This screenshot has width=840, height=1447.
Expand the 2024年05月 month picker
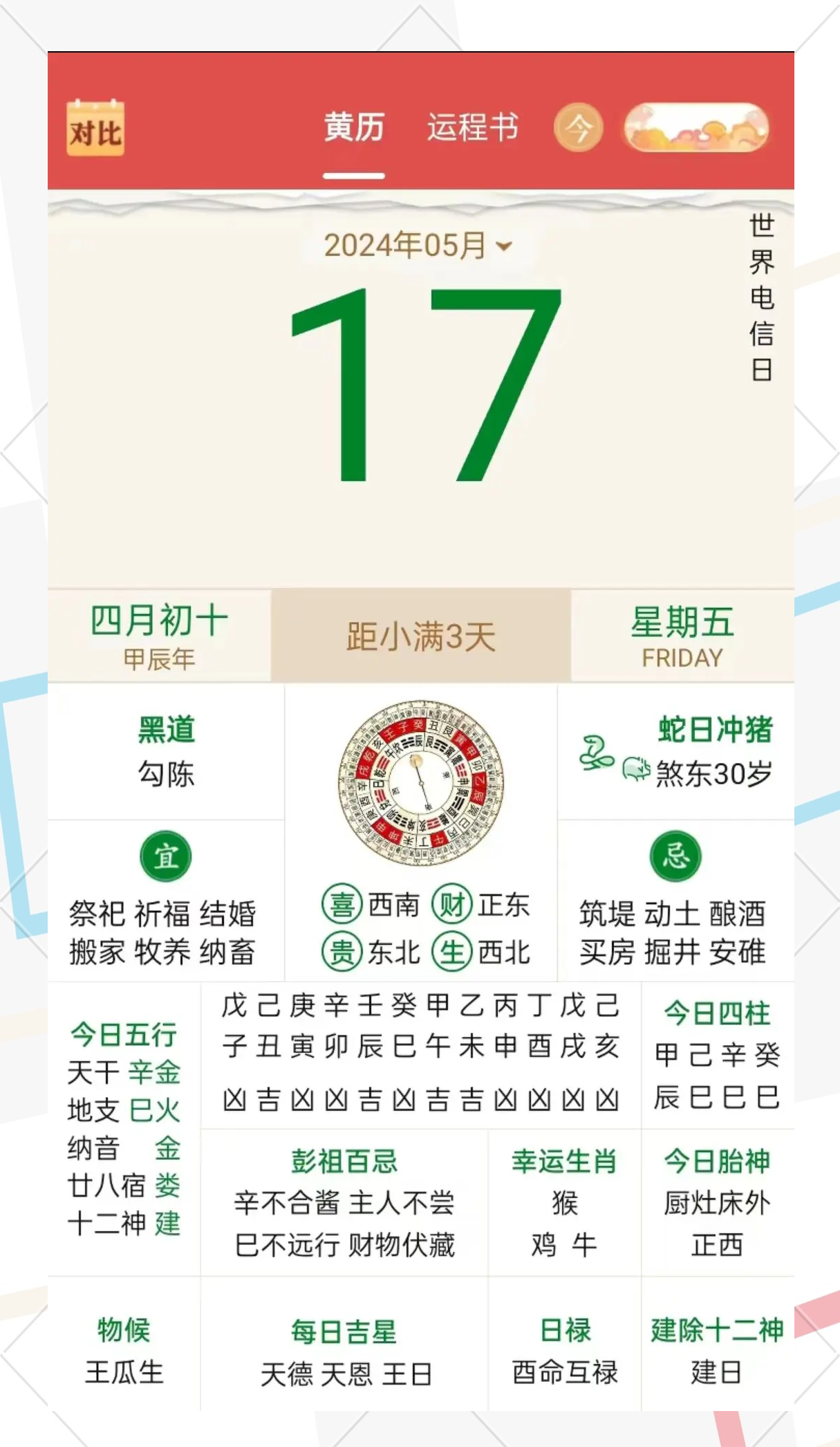click(x=418, y=246)
